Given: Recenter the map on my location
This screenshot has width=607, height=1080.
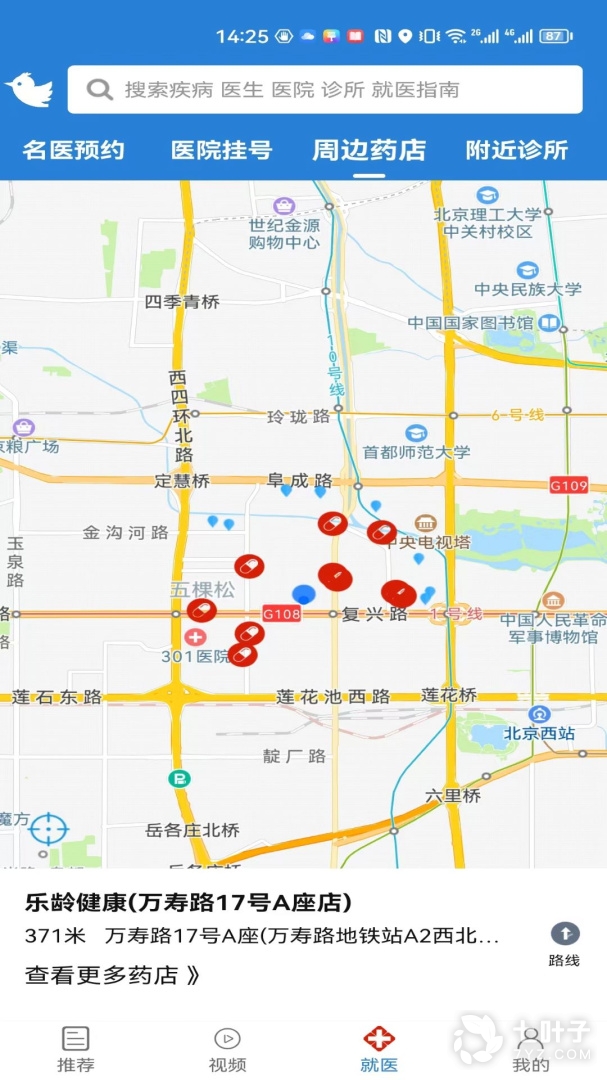Looking at the screenshot, I should [48, 829].
